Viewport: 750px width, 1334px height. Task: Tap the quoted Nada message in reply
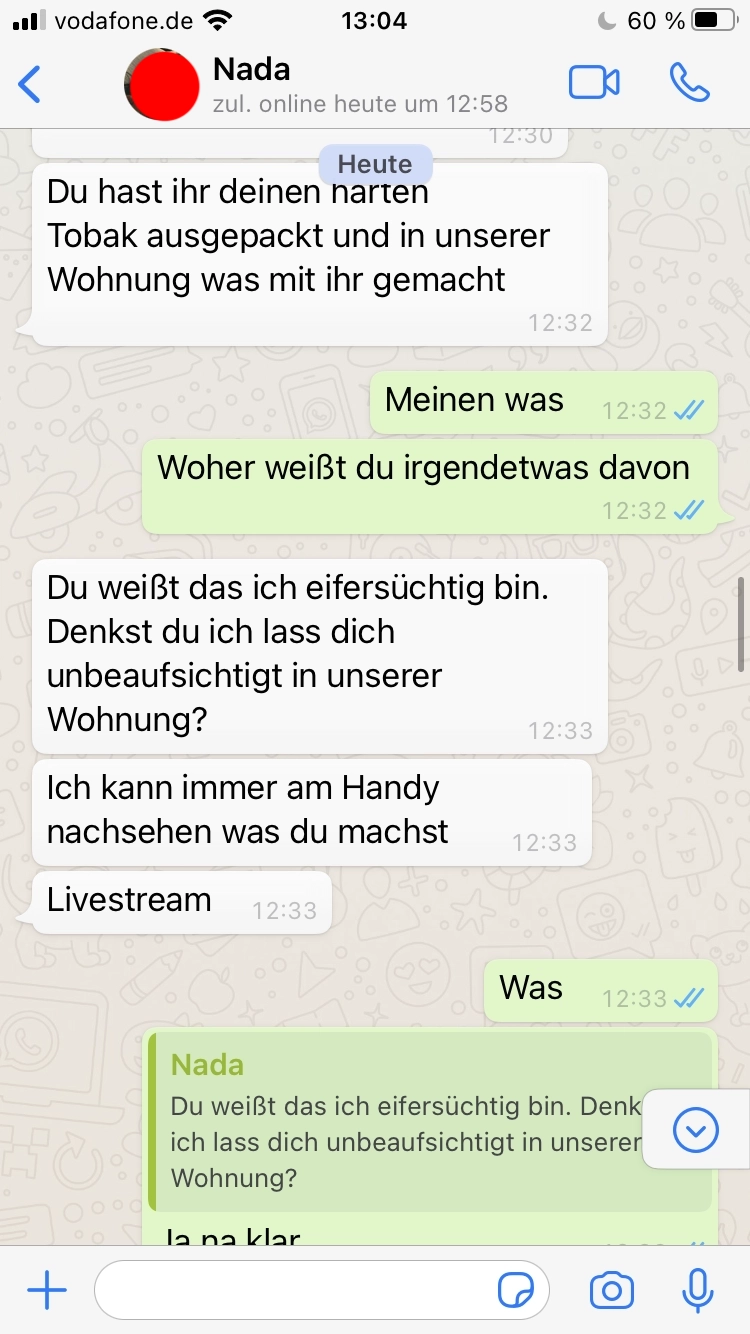(x=400, y=1120)
